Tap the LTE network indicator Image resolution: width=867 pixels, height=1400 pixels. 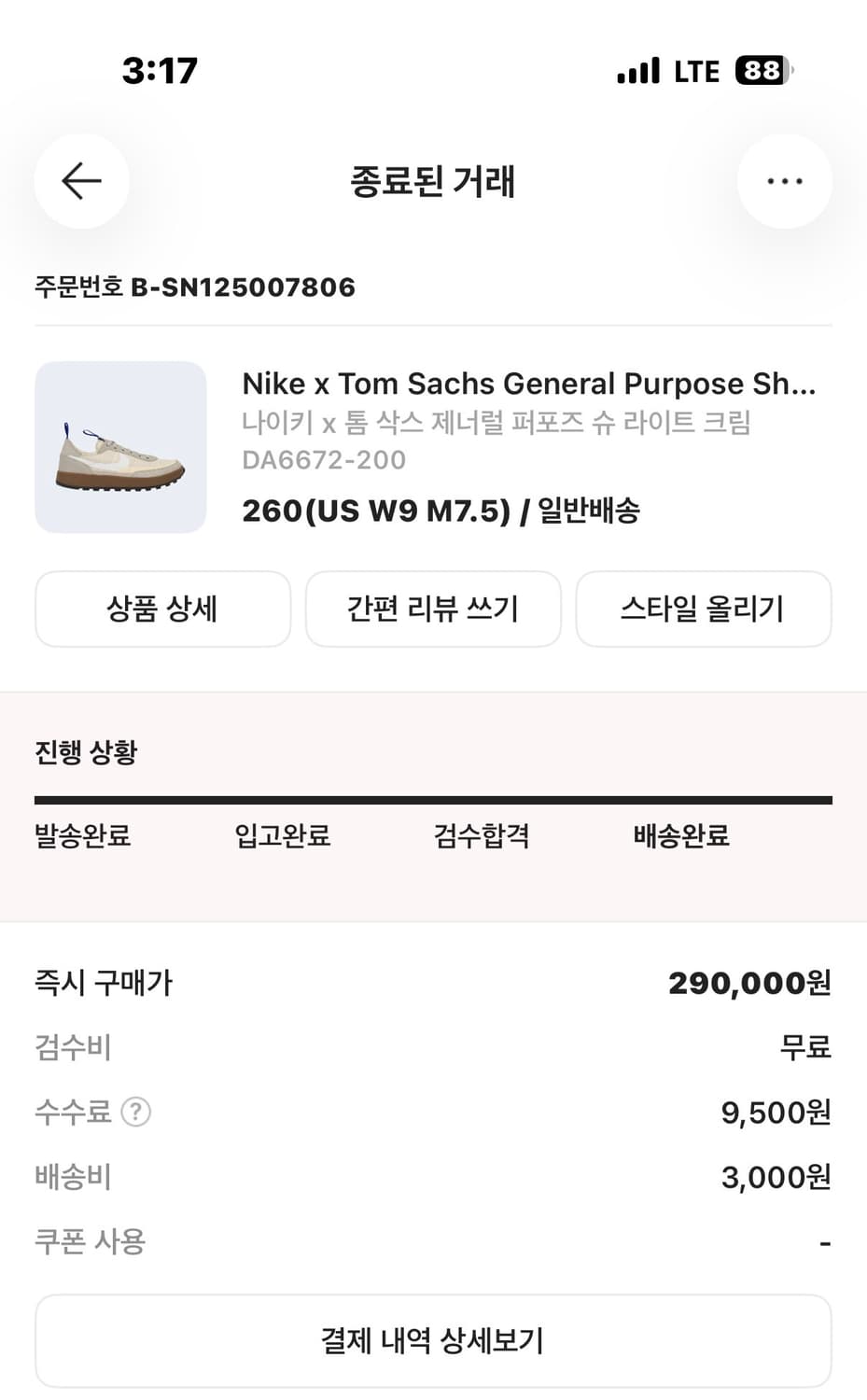tap(694, 69)
